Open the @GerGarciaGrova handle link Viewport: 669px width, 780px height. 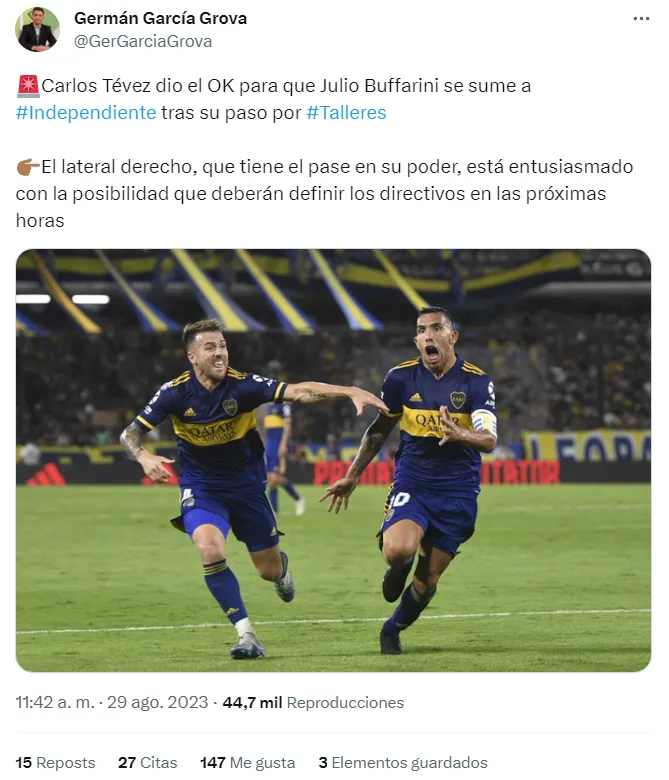143,41
